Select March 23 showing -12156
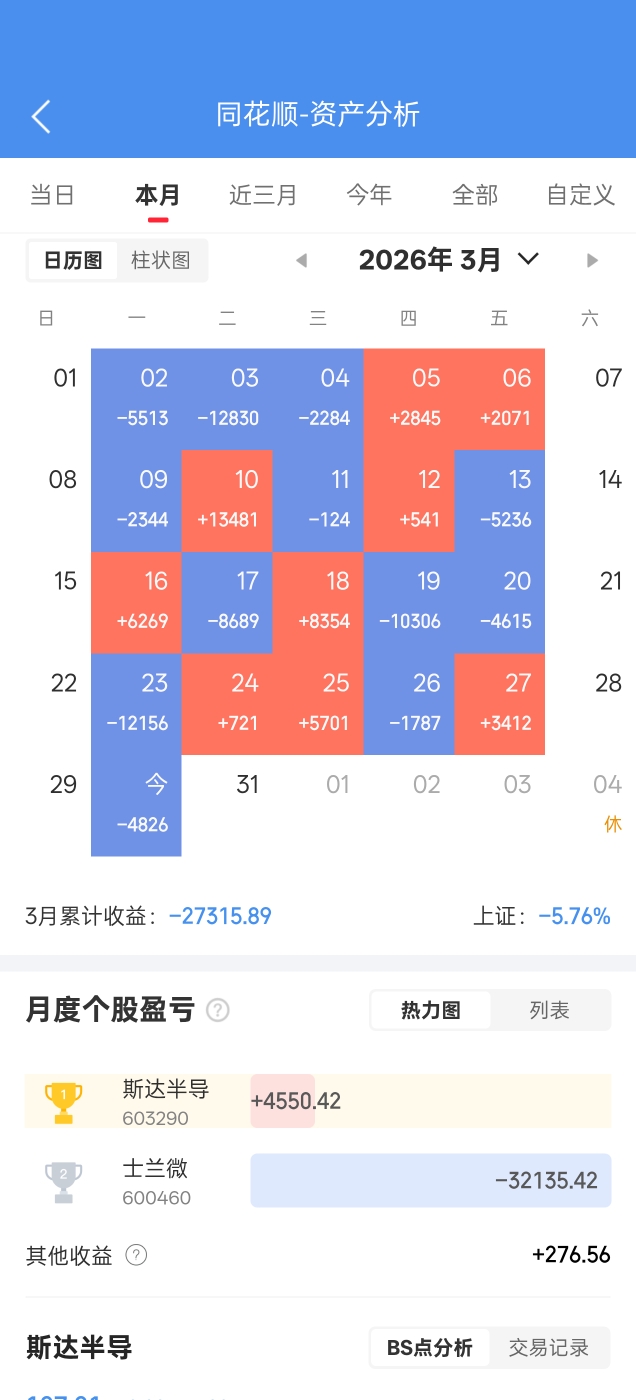Screen dimensions: 636x1400 136,703
